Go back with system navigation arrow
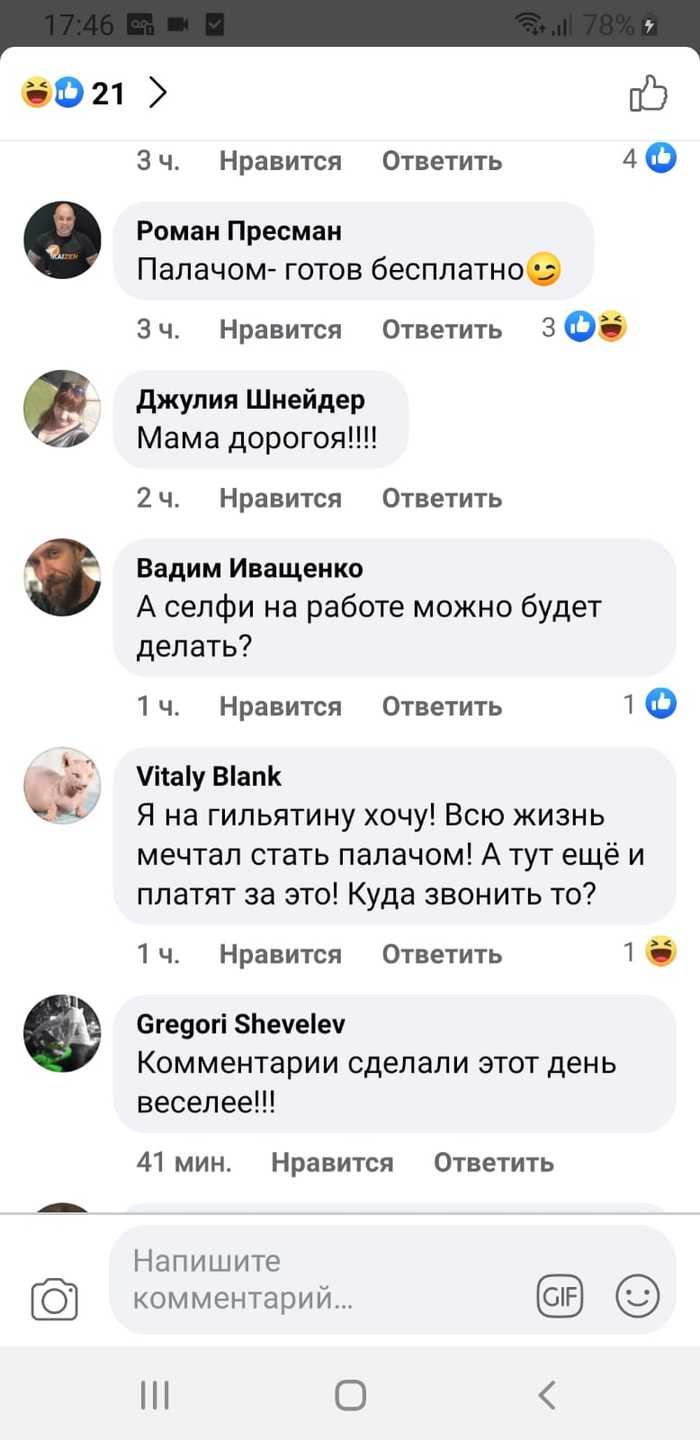 546,1394
